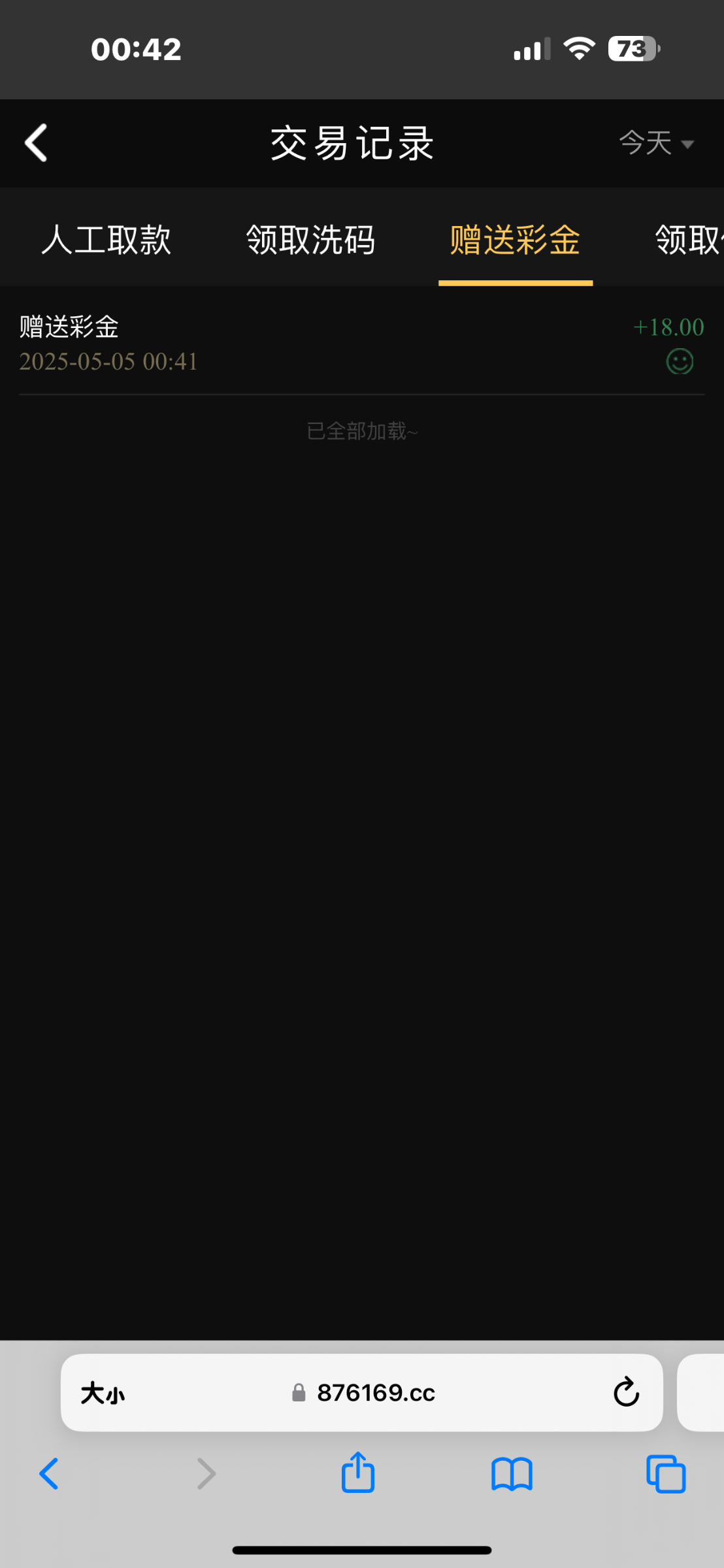Switch to the 领取洗码 tab

(311, 240)
